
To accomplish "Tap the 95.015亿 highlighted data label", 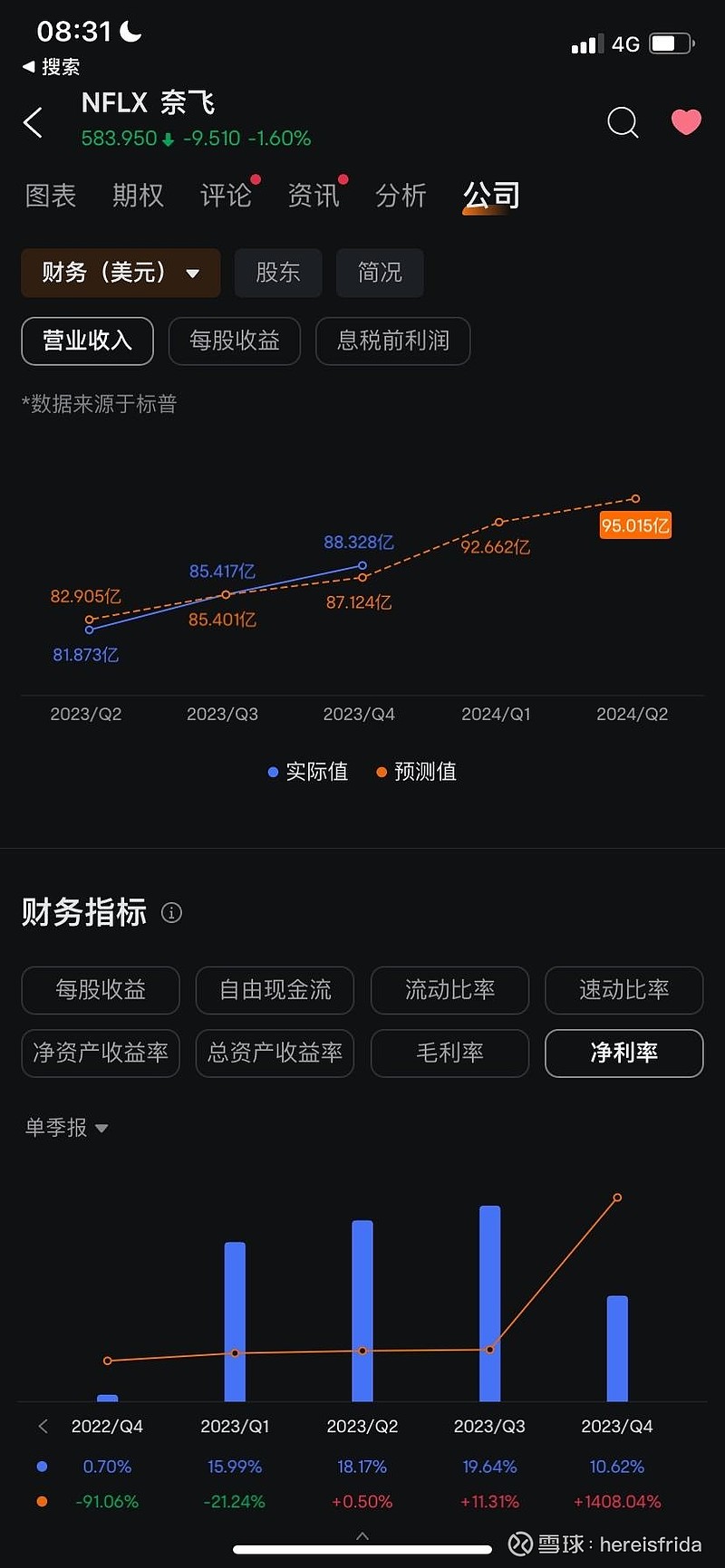I will (x=634, y=525).
